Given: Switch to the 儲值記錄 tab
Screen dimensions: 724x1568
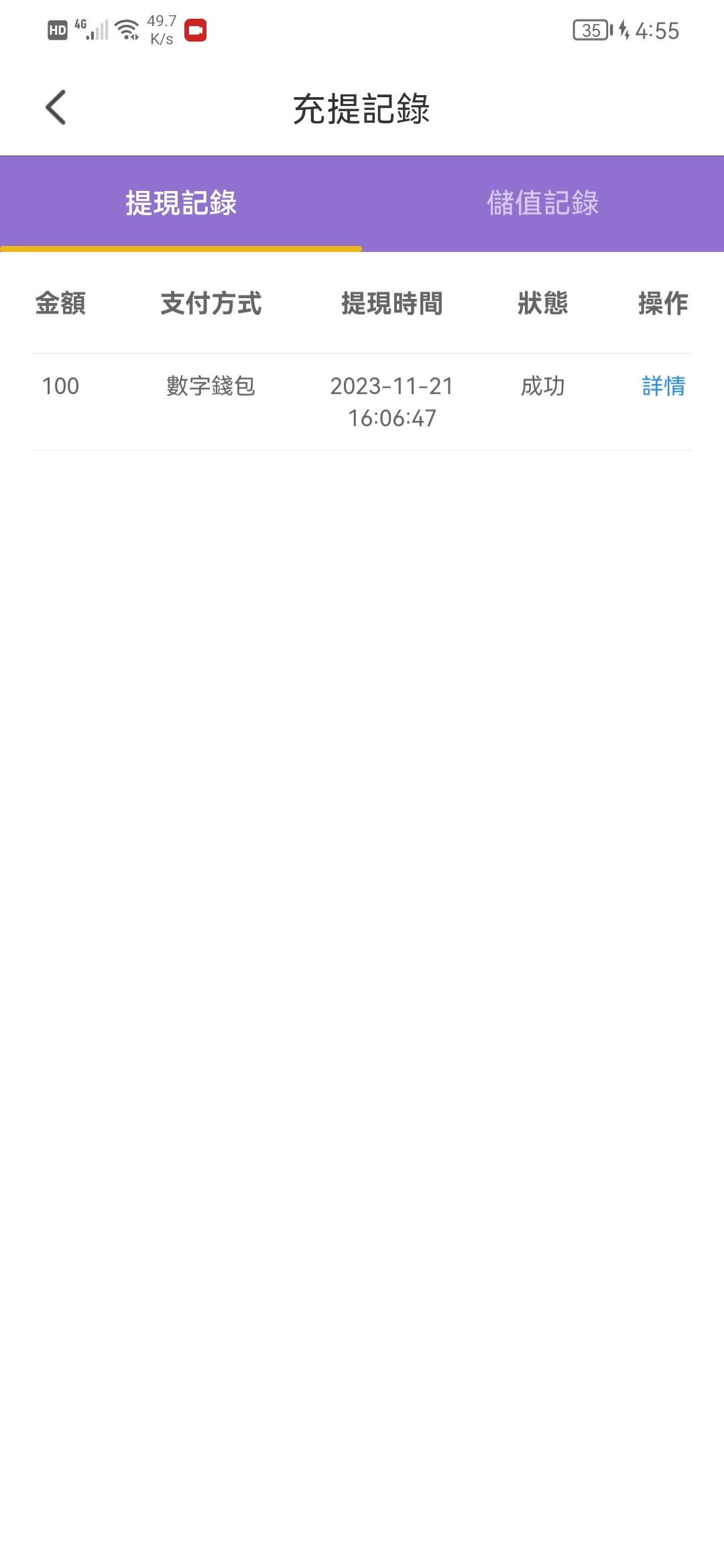Looking at the screenshot, I should (x=543, y=203).
